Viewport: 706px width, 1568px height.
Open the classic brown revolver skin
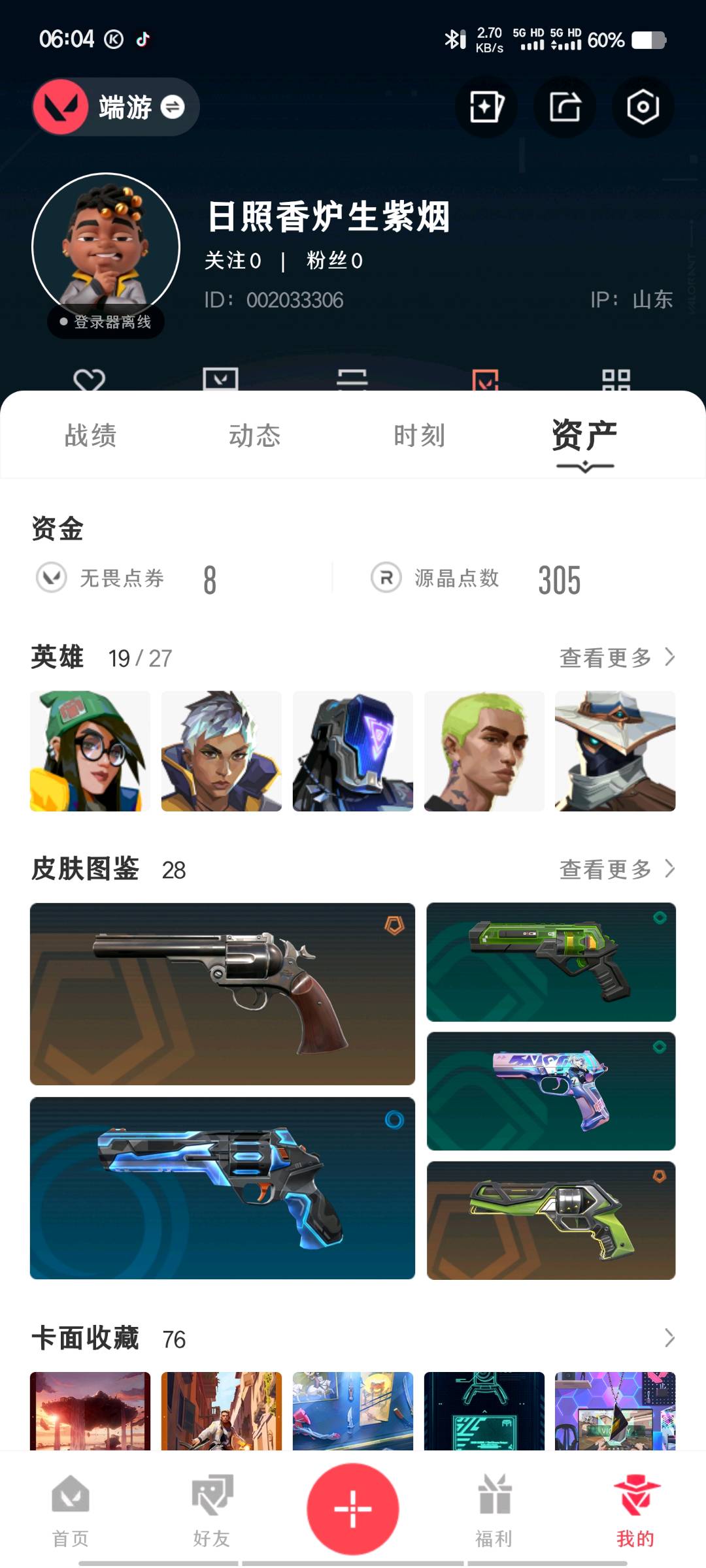point(222,994)
